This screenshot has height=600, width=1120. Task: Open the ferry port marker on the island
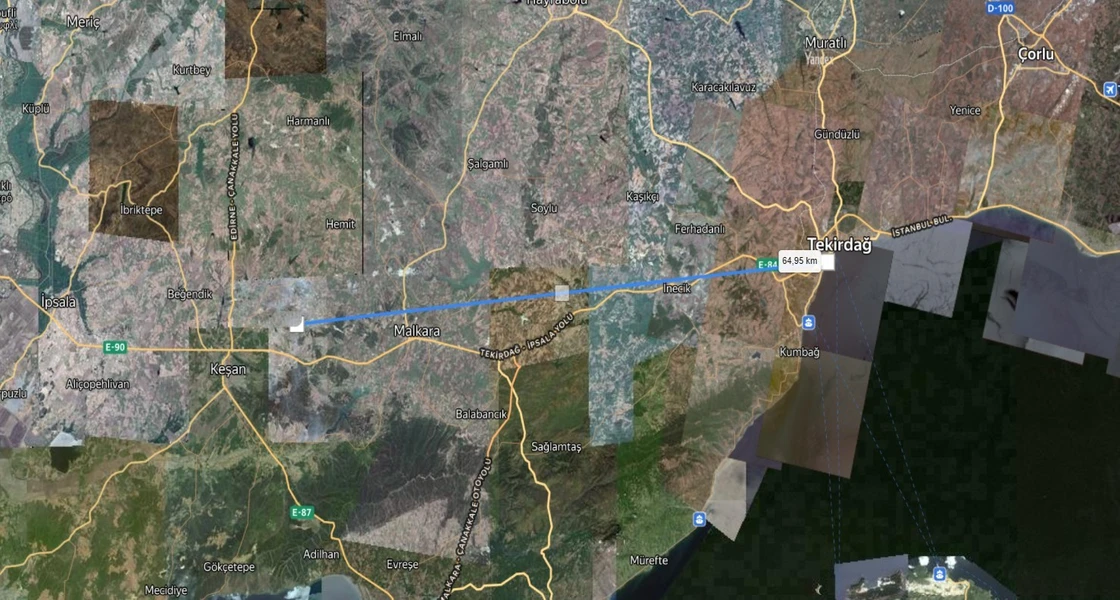[940, 574]
